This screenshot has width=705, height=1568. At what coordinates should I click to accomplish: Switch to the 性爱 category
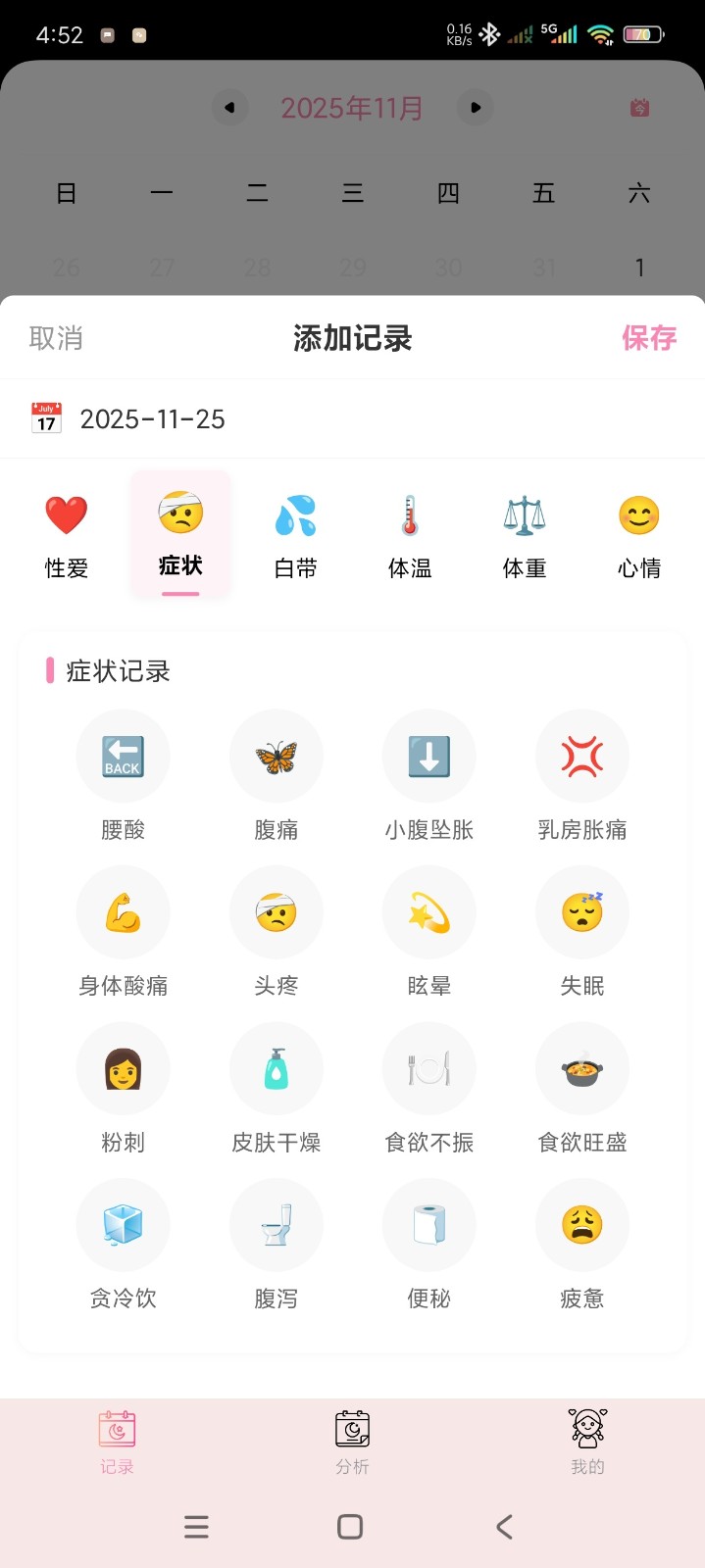click(x=67, y=535)
